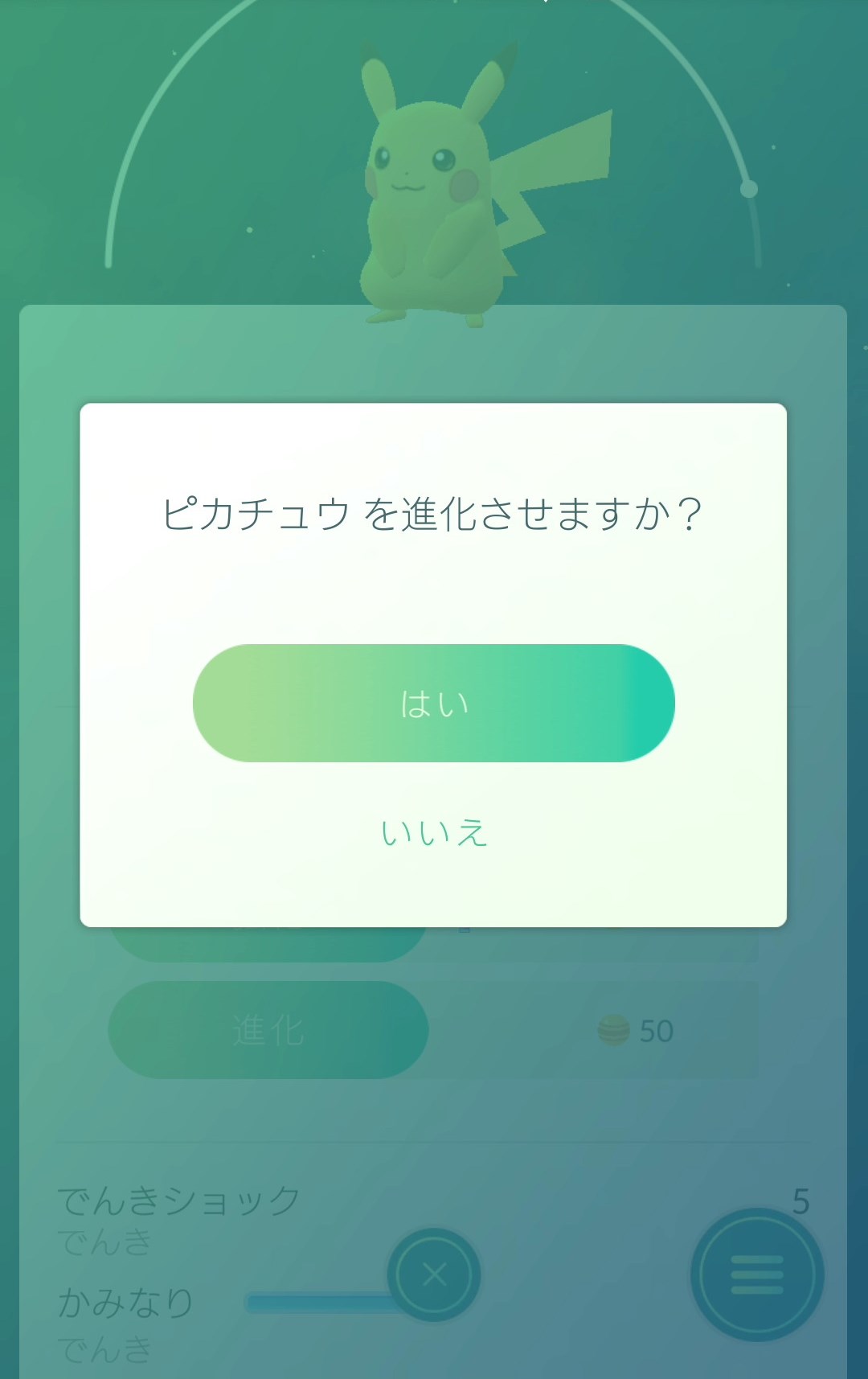868x1379 pixels.
Task: Decline evolution by tapping いいえ
Action: tap(433, 833)
